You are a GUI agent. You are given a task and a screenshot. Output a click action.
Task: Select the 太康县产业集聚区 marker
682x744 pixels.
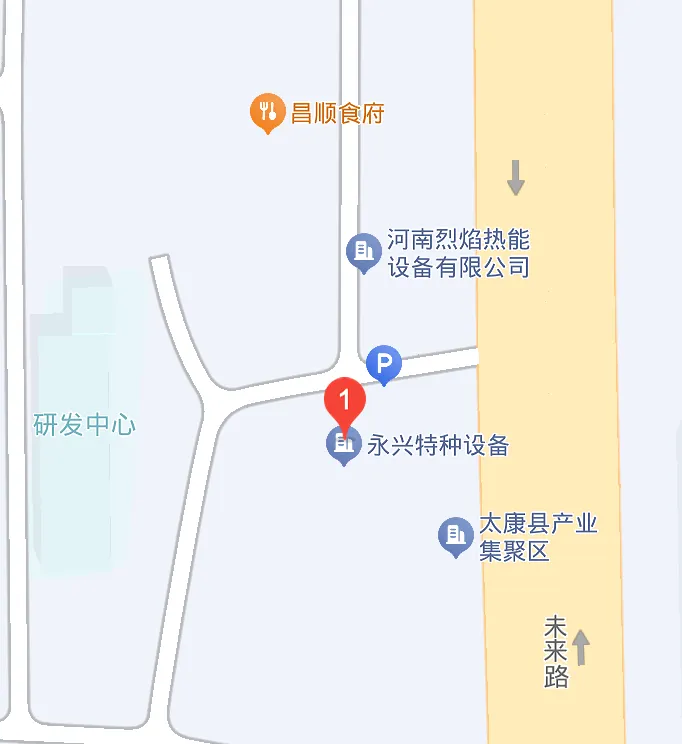[456, 536]
